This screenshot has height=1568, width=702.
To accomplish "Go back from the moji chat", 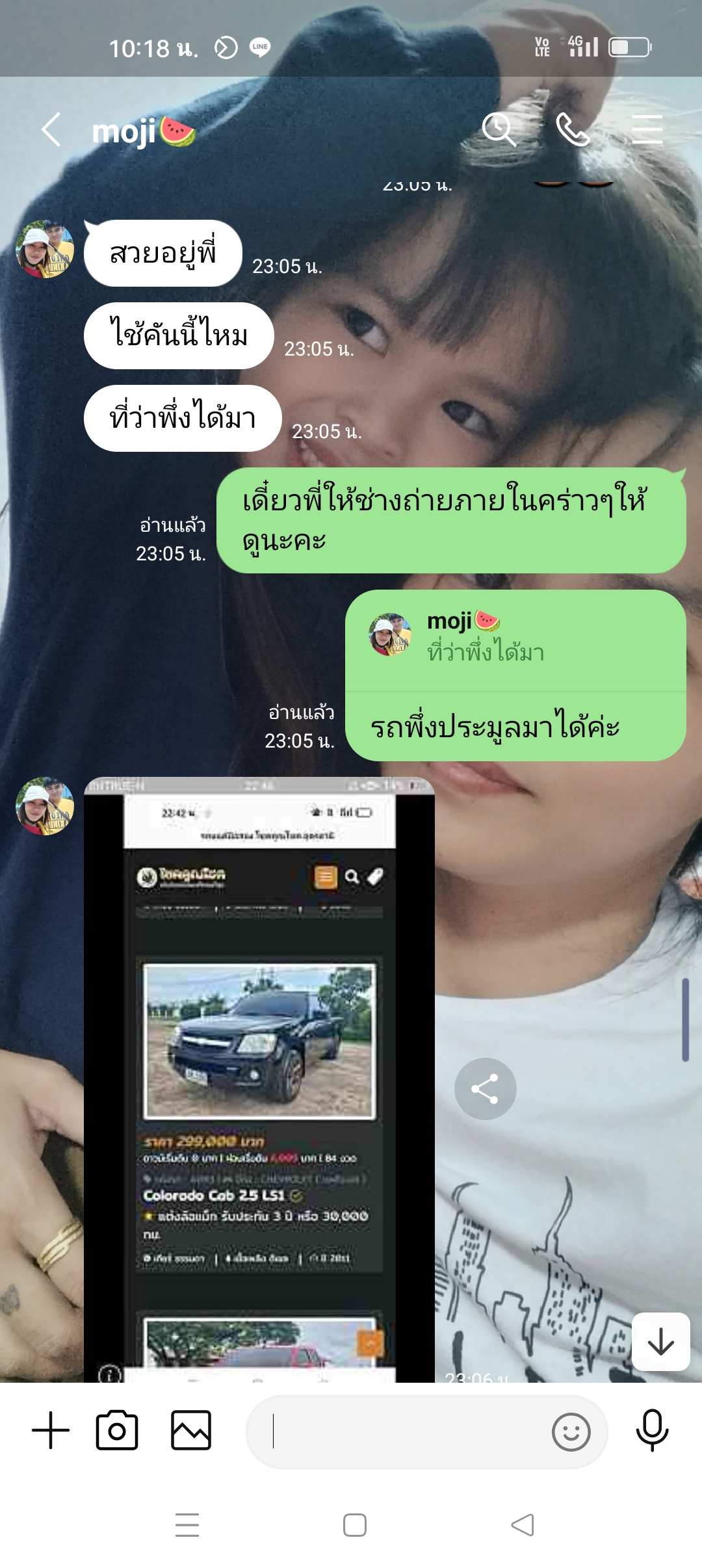I will coord(51,130).
